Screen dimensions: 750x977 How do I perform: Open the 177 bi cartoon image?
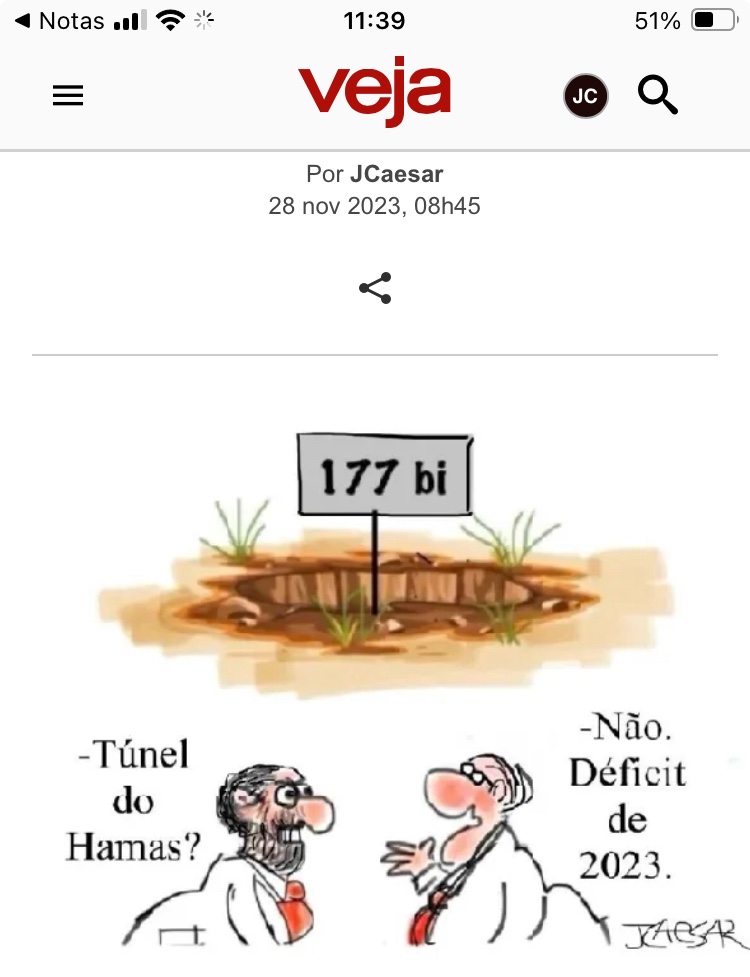[x=385, y=680]
